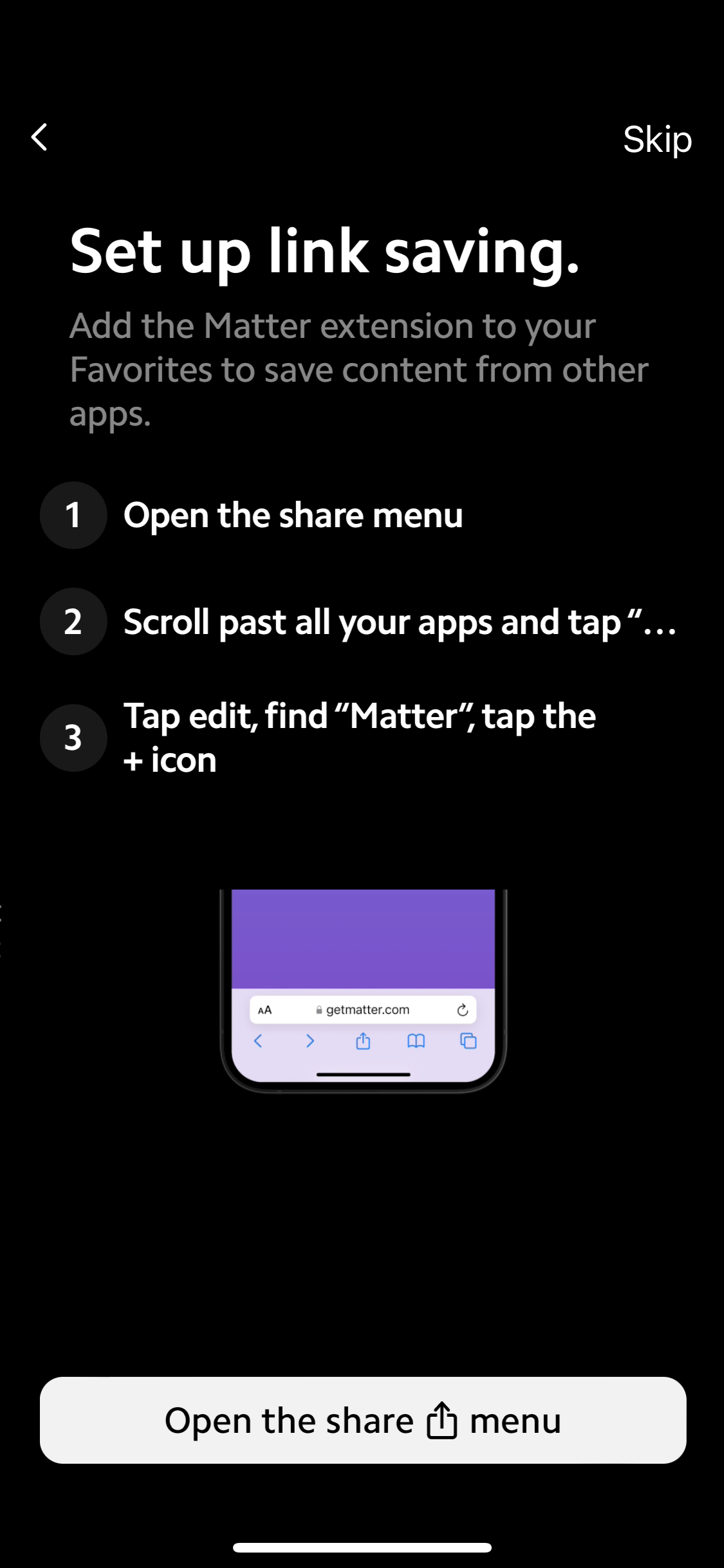
Task: Tap the Safari back navigation arrow
Action: point(258,1041)
